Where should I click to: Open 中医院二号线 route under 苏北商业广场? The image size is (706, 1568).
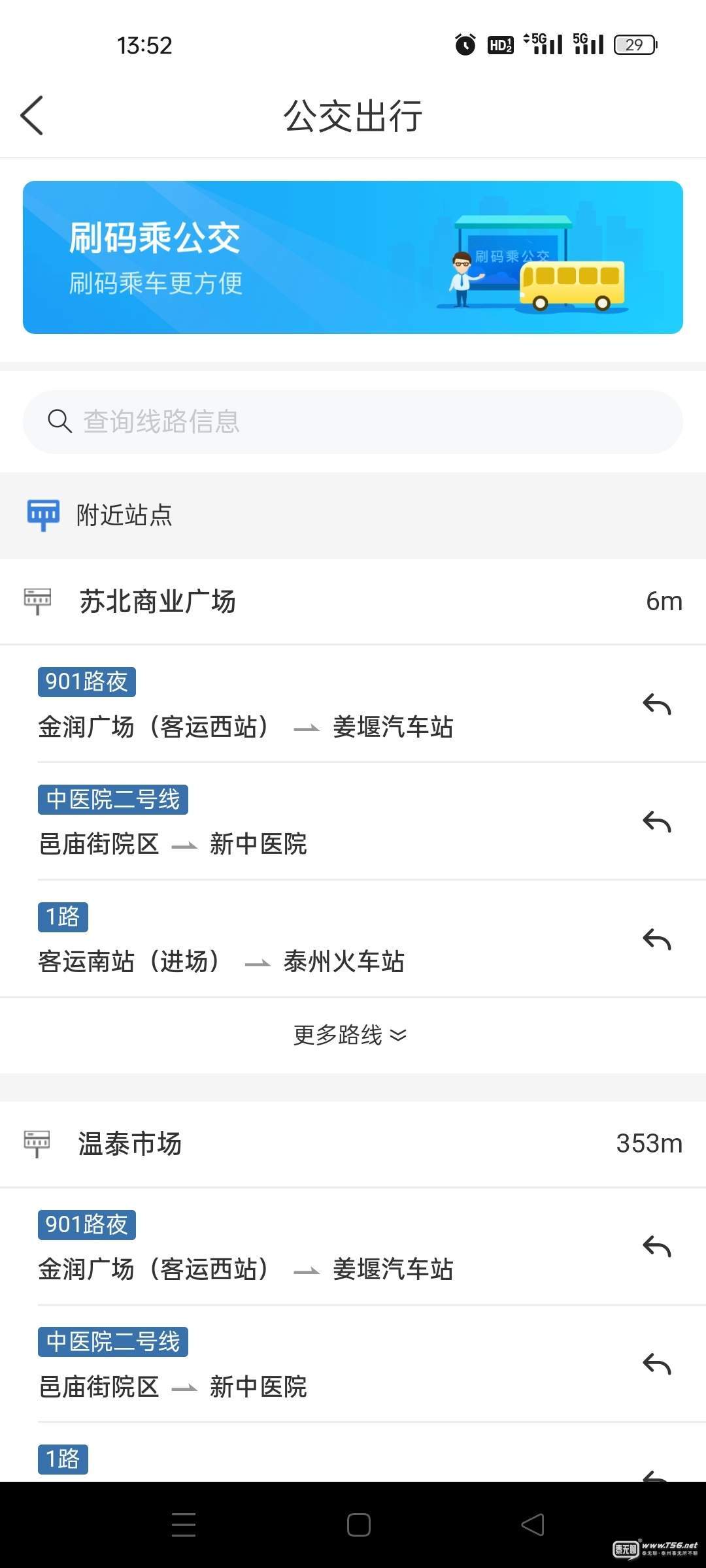tap(327, 821)
